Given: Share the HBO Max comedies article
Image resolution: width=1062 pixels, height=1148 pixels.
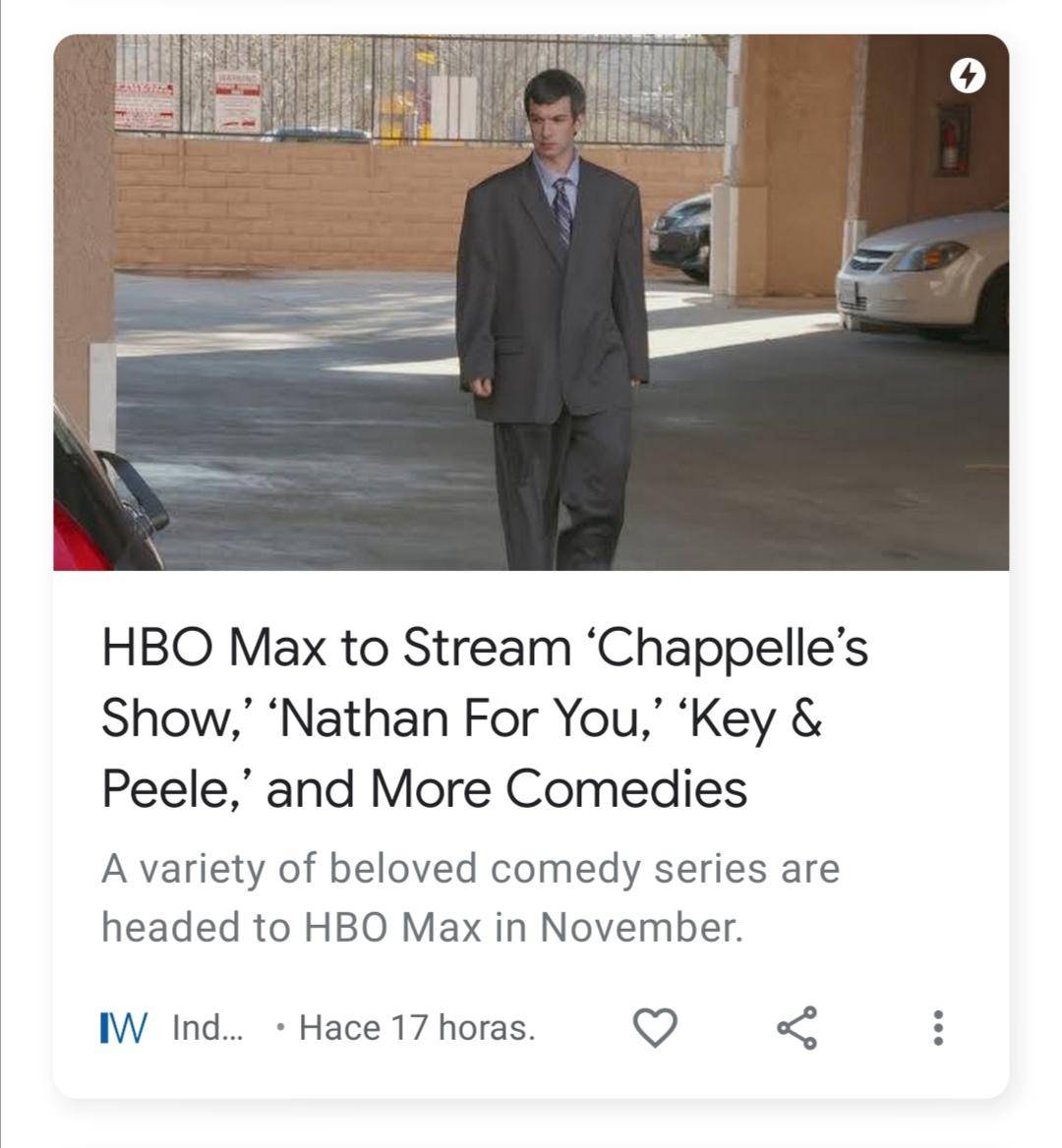Looking at the screenshot, I should click(x=796, y=1028).
